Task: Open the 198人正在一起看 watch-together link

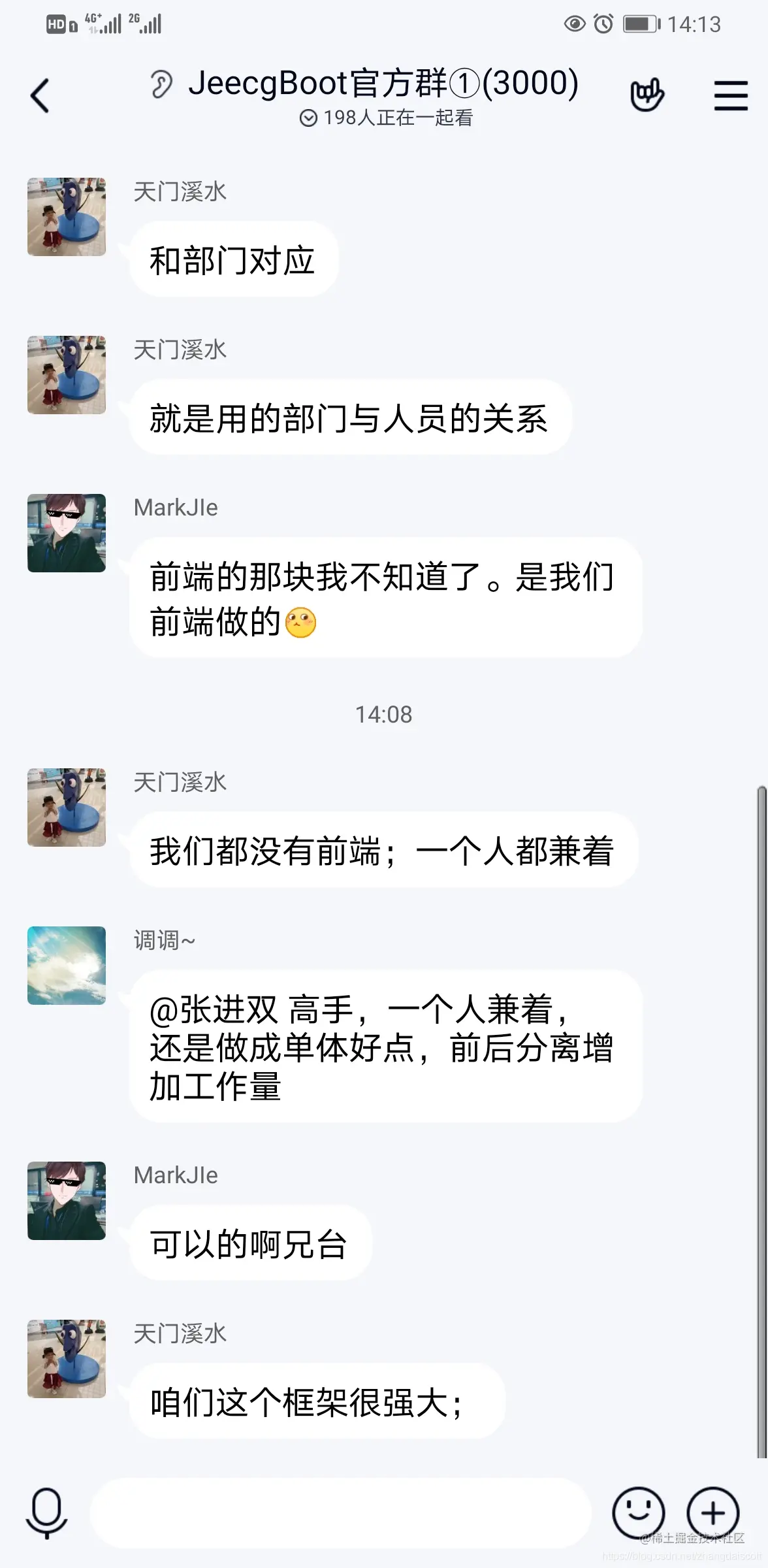Action: [x=387, y=118]
